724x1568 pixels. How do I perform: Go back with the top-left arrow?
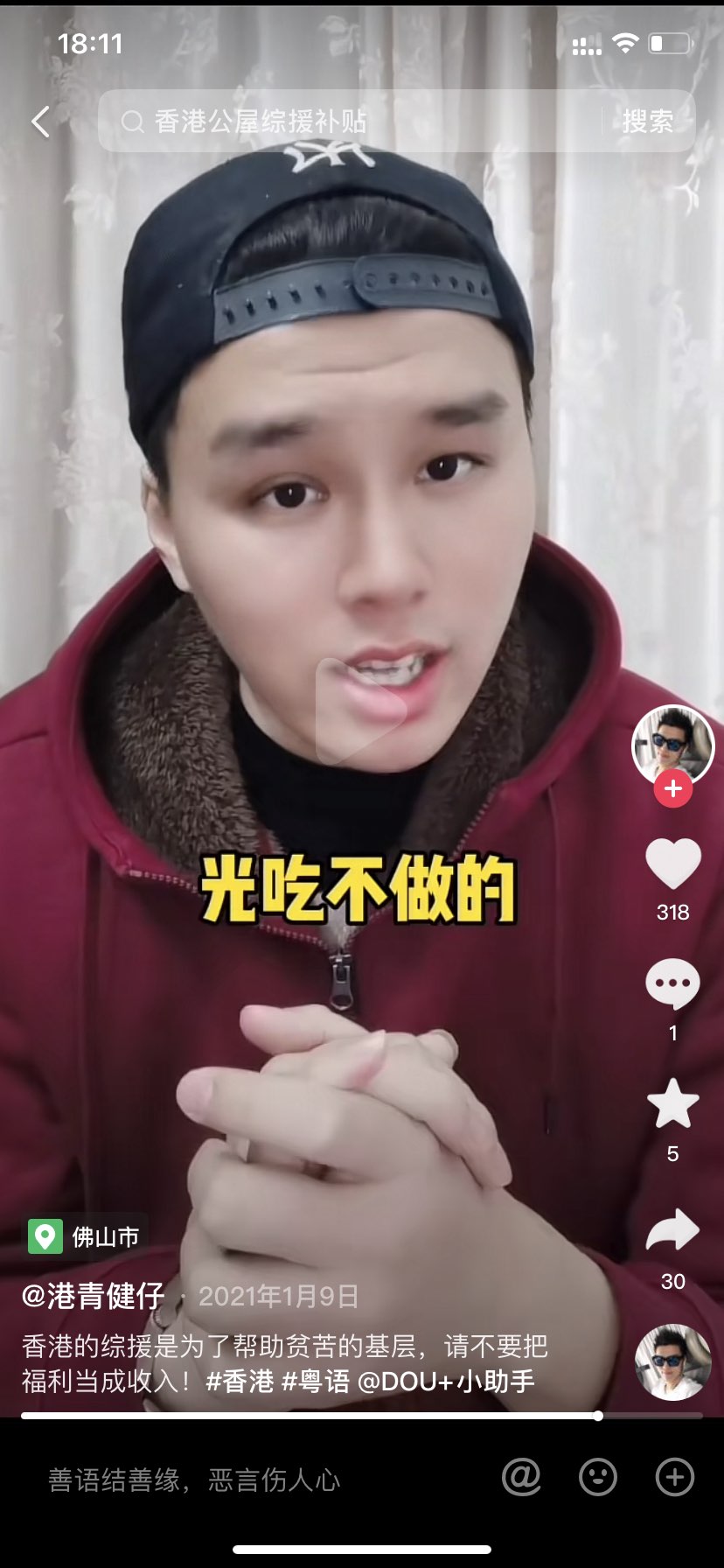click(40, 122)
